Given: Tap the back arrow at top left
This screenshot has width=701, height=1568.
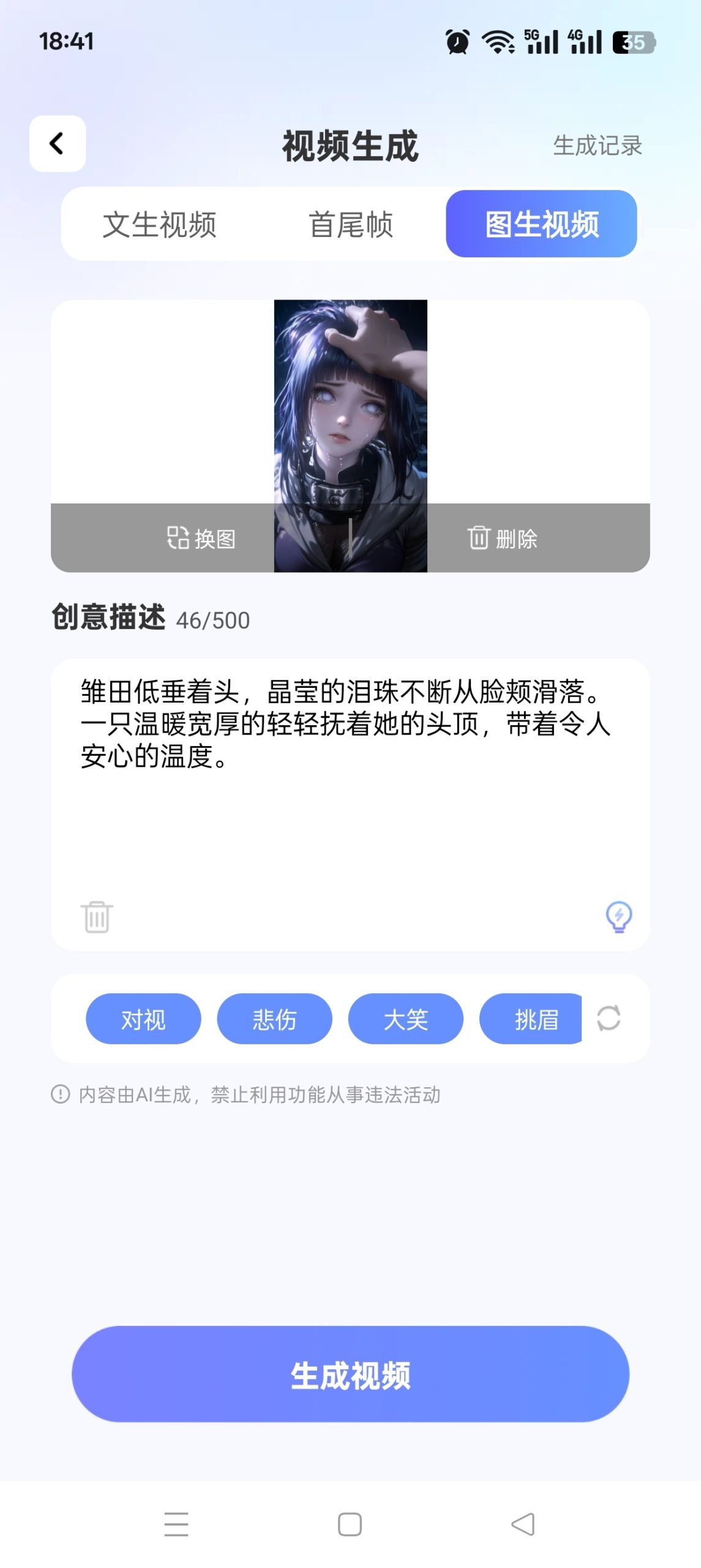Looking at the screenshot, I should (58, 145).
